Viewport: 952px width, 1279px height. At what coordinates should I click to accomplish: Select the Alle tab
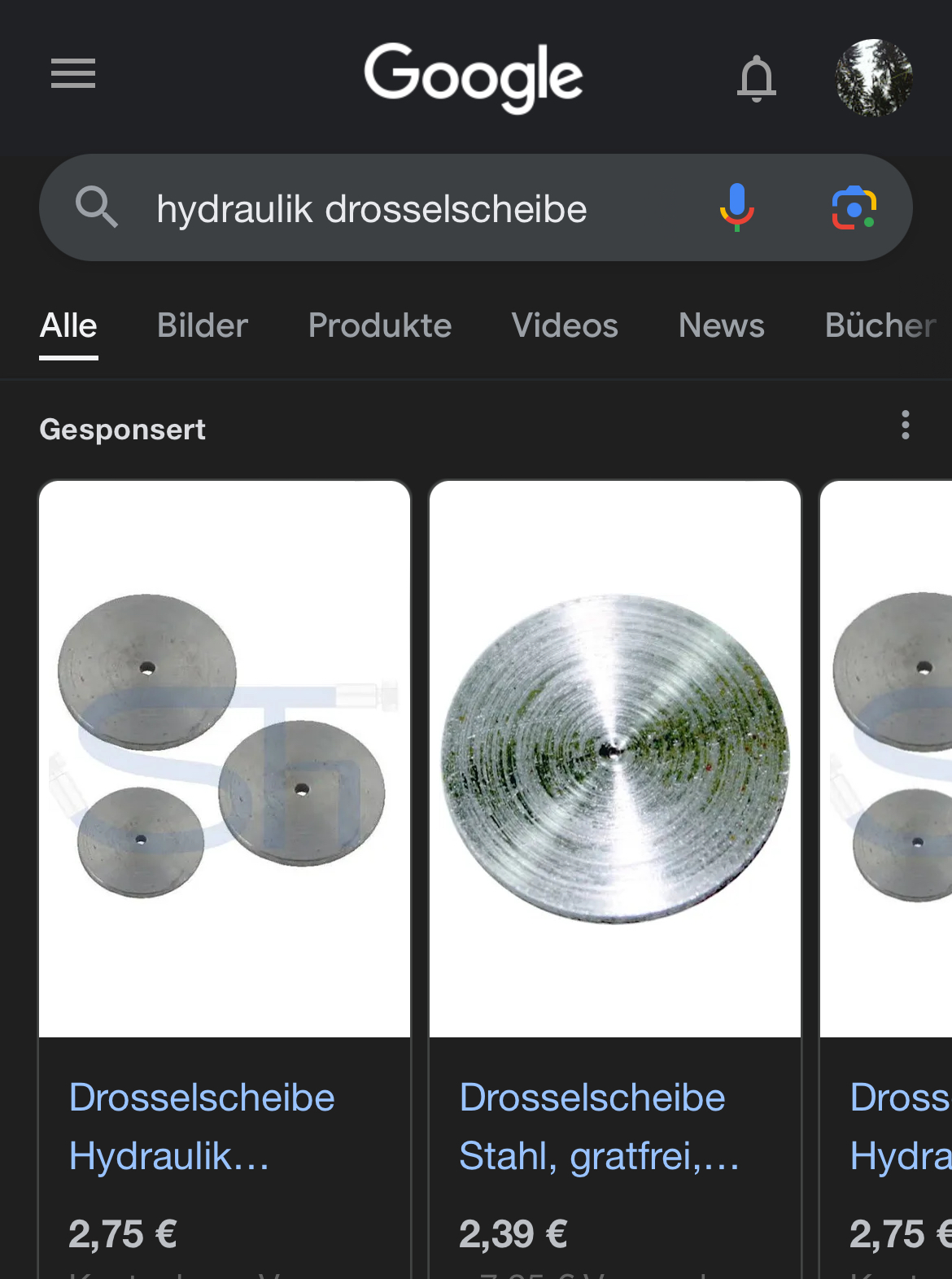69,325
